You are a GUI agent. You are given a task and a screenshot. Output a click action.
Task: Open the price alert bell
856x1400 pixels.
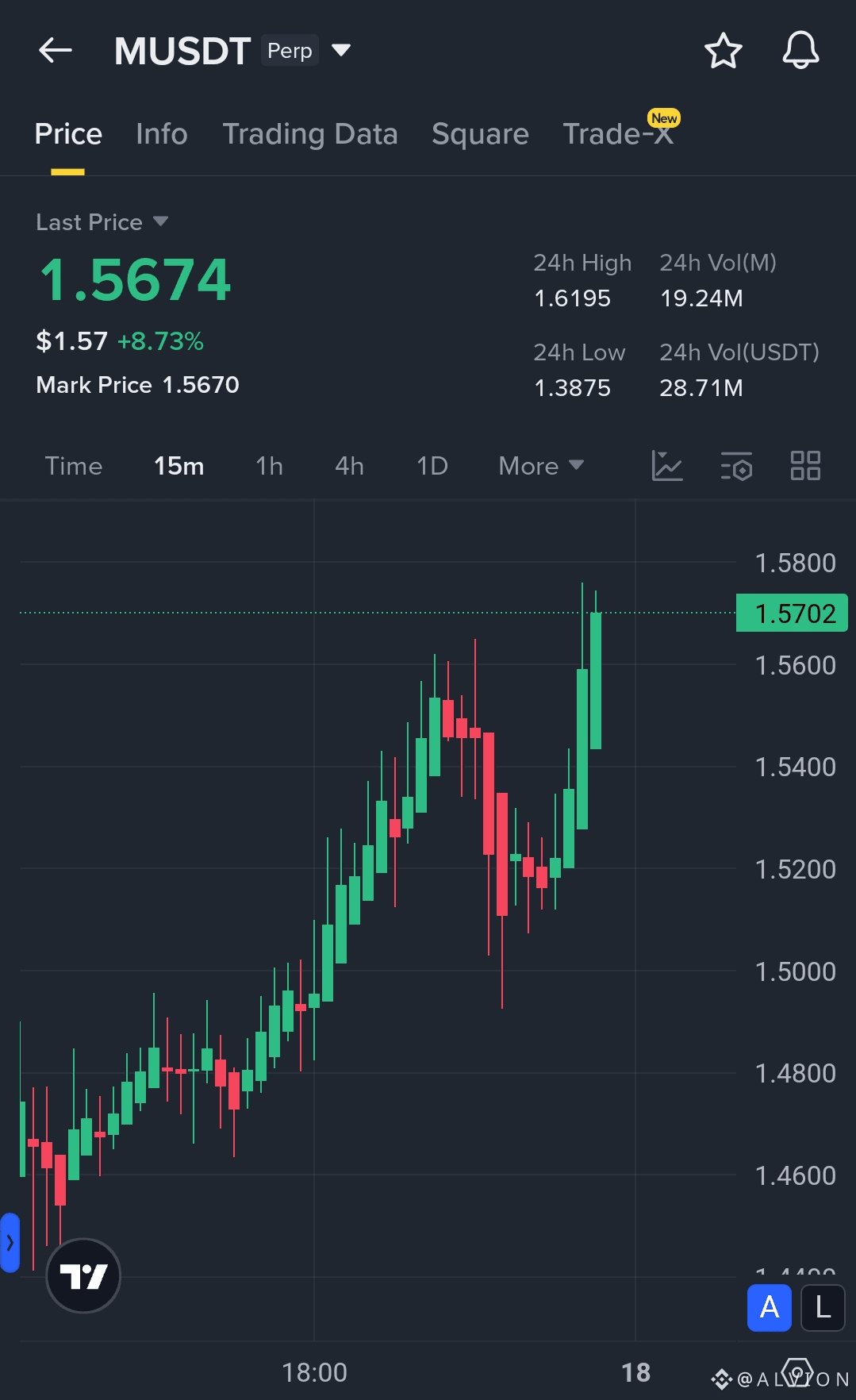pos(800,51)
